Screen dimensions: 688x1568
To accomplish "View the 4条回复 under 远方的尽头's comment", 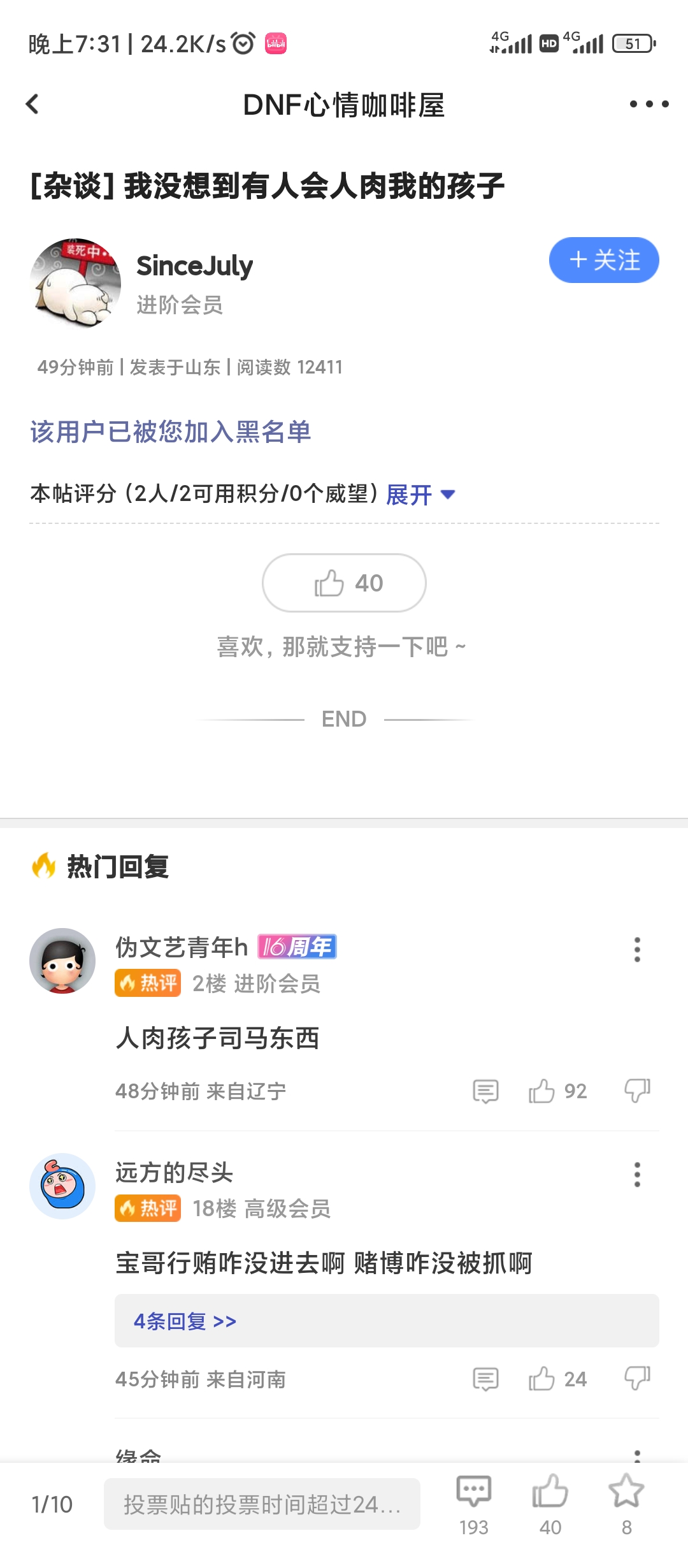I will (185, 1321).
